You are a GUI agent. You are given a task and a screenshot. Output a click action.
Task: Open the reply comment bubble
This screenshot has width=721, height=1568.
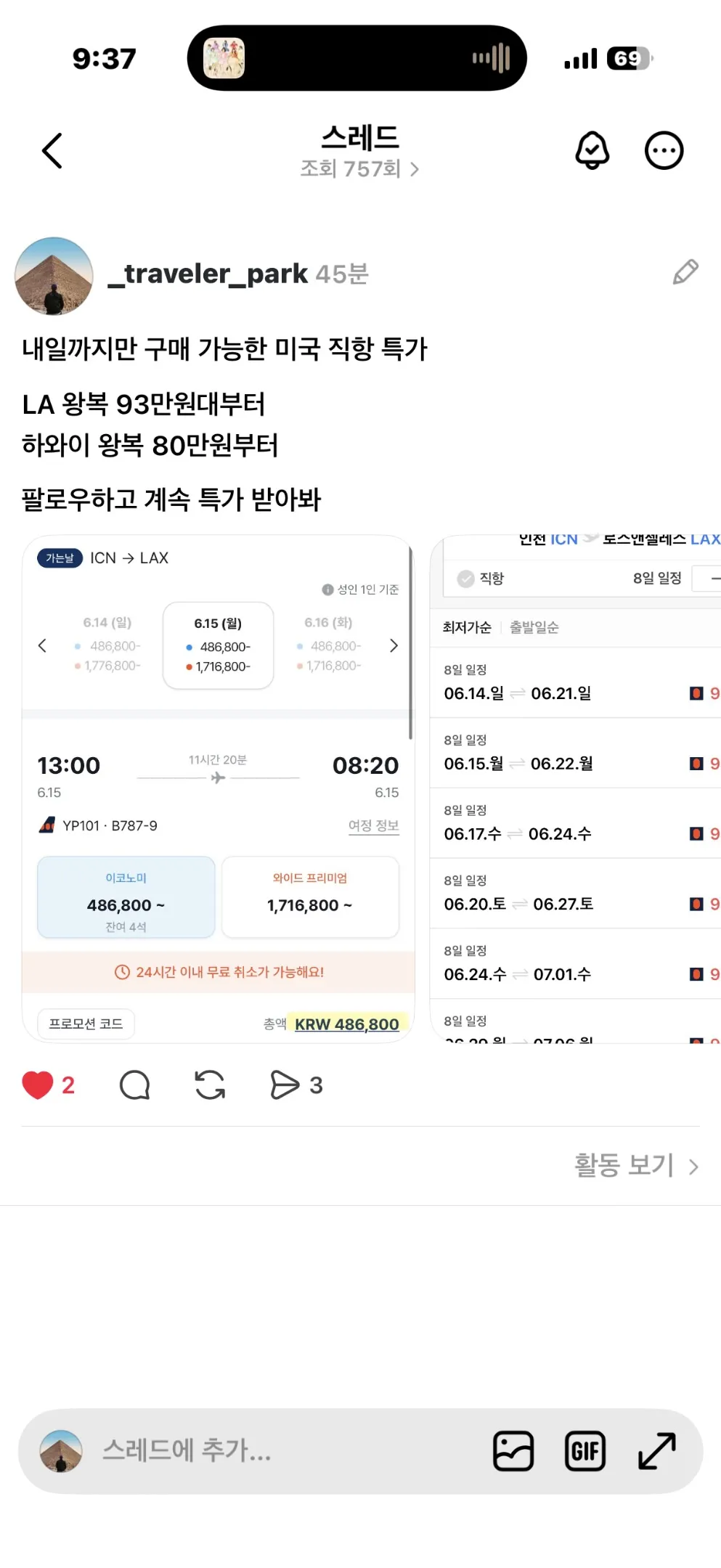tap(135, 1085)
